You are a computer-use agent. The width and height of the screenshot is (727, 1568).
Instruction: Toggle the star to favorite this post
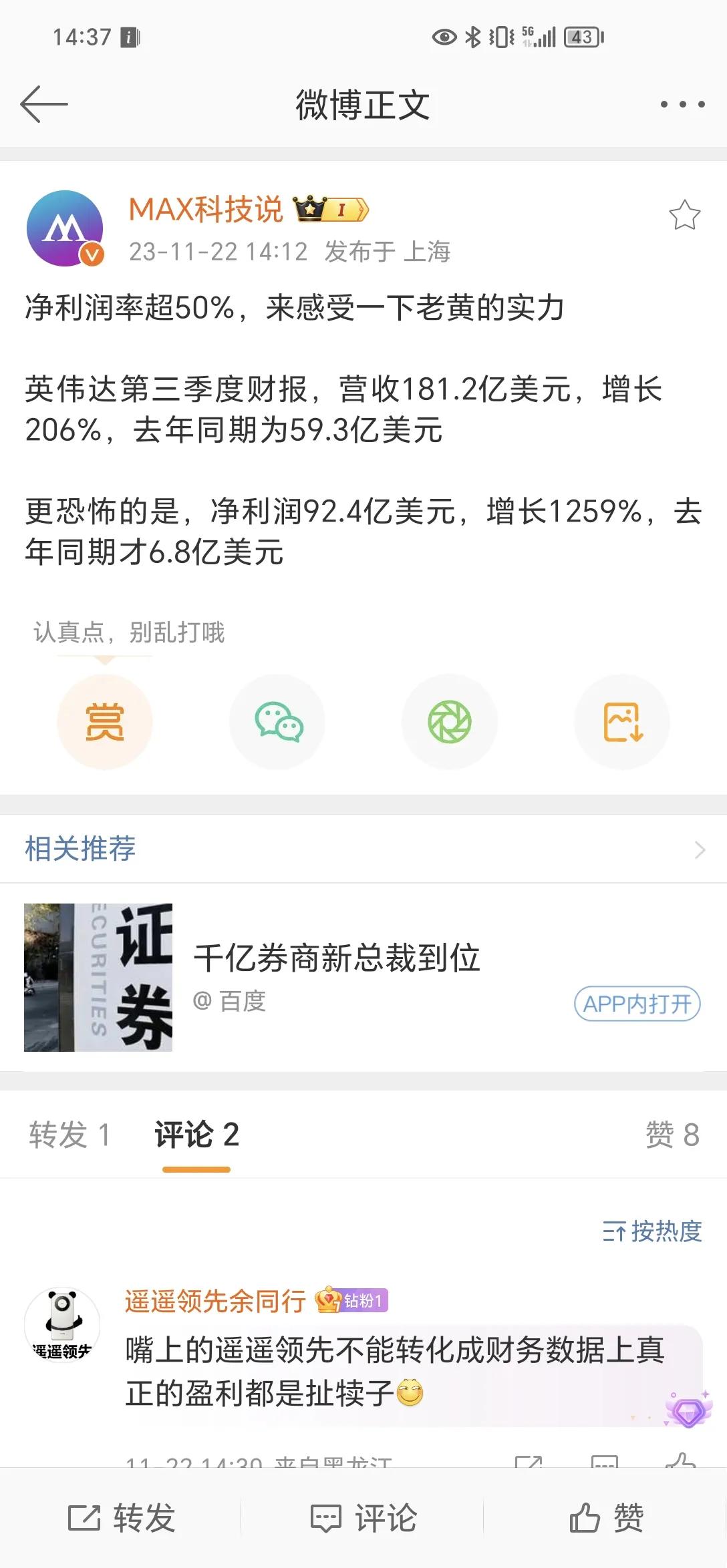[685, 214]
